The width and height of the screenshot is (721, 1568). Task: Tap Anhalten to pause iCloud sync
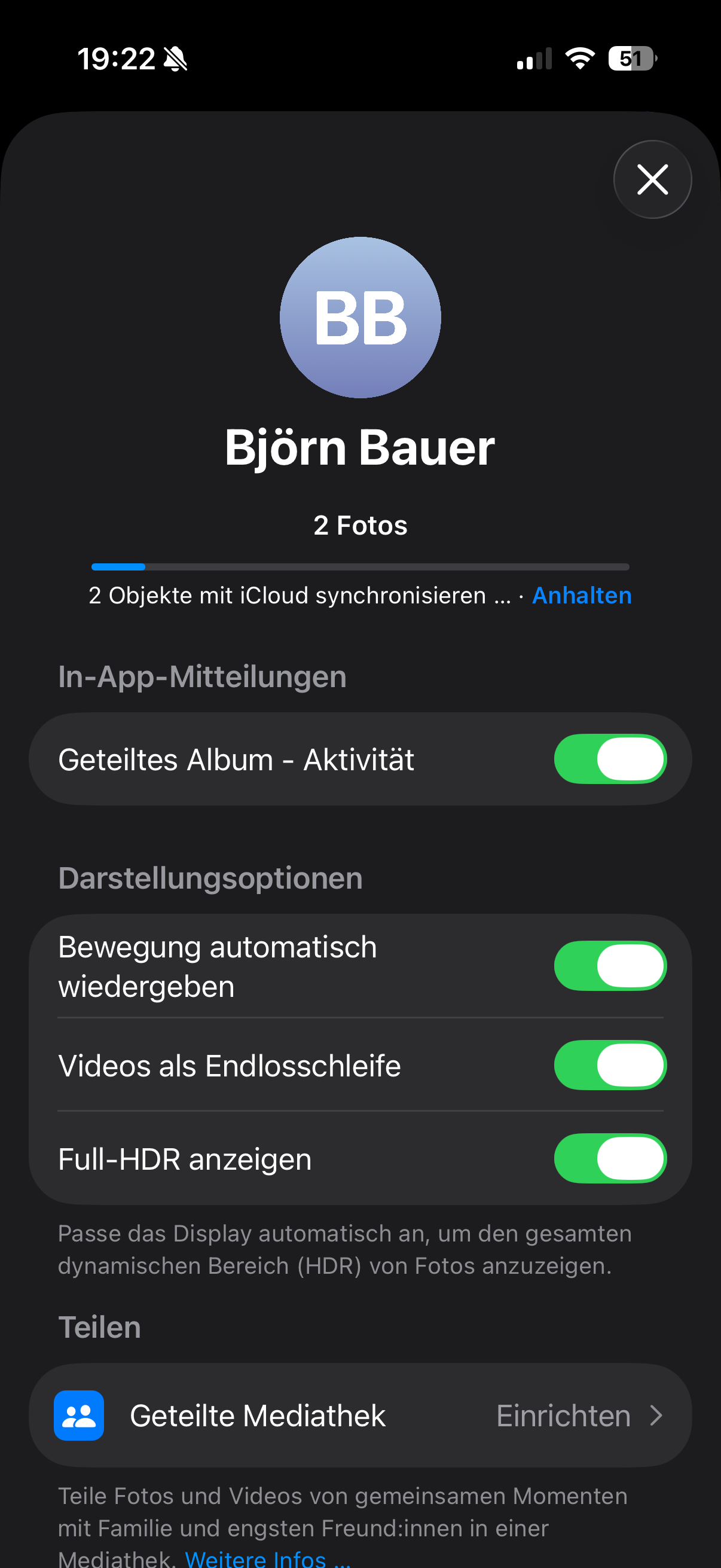[582, 595]
